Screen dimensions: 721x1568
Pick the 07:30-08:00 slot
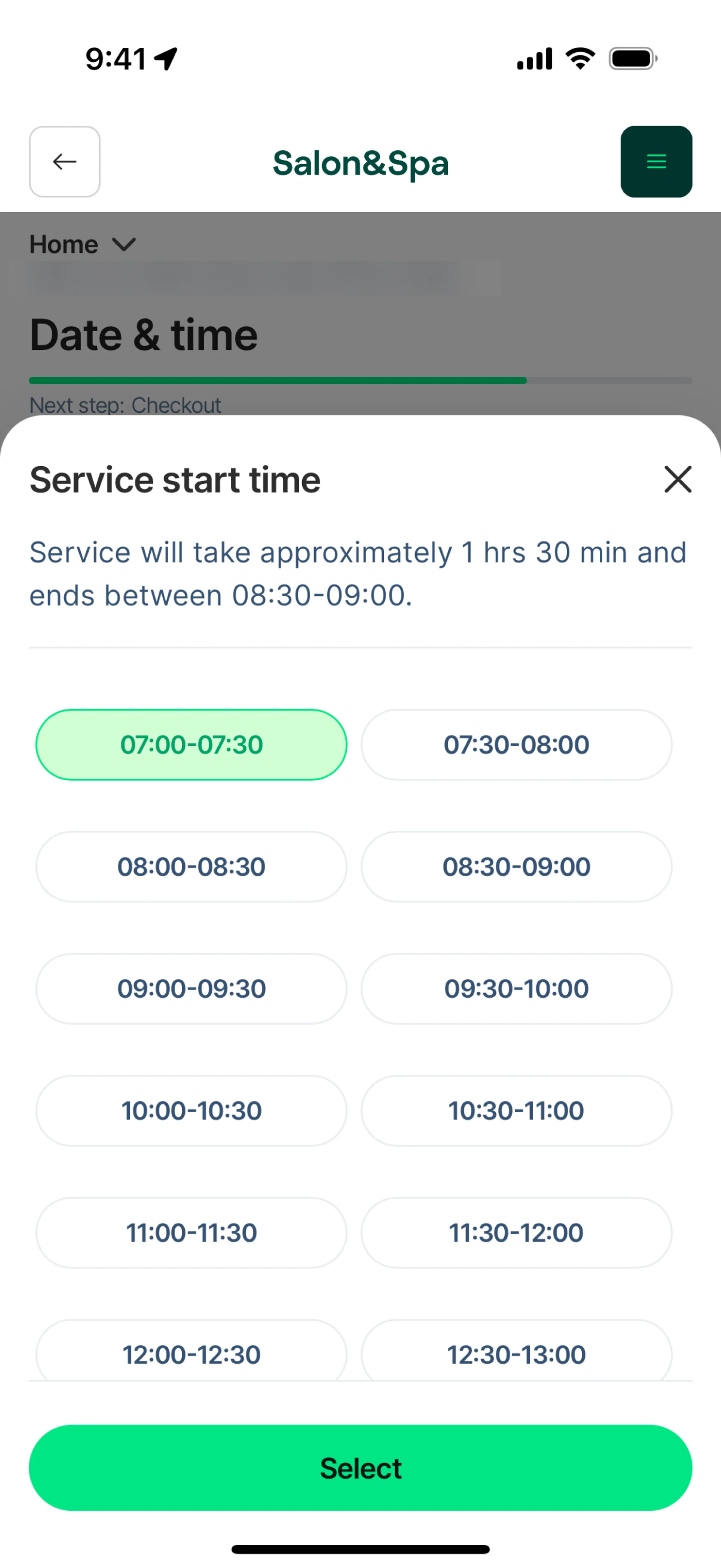pos(516,745)
